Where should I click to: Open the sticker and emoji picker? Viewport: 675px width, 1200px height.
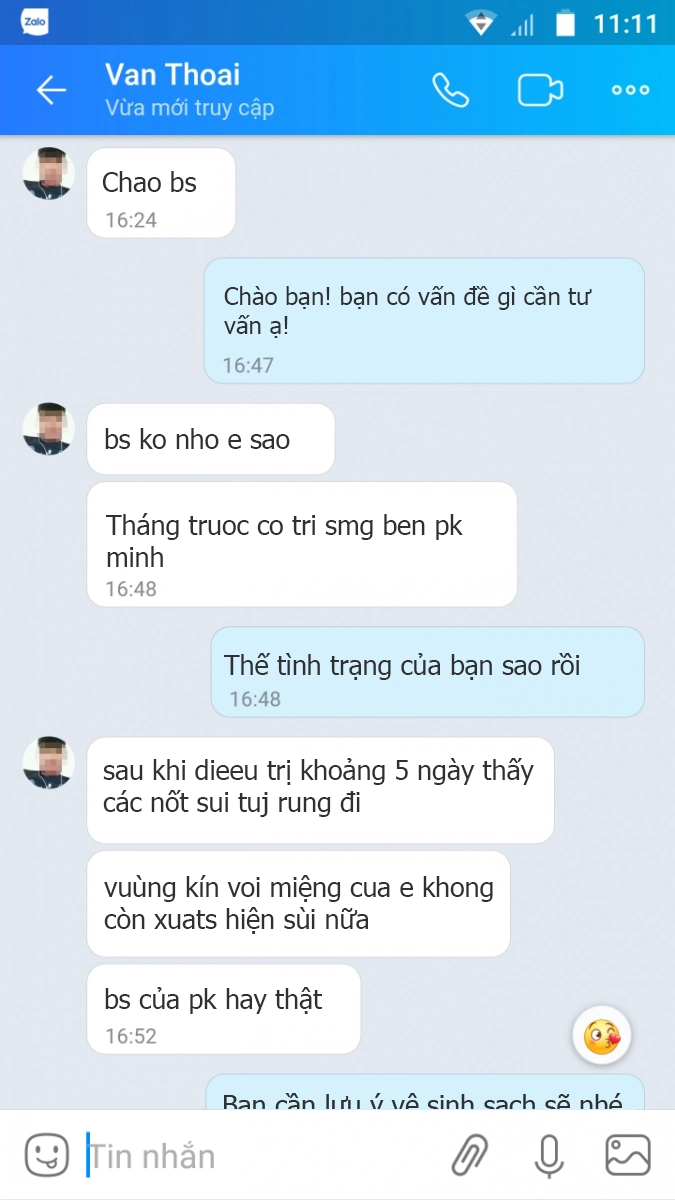[x=46, y=1155]
